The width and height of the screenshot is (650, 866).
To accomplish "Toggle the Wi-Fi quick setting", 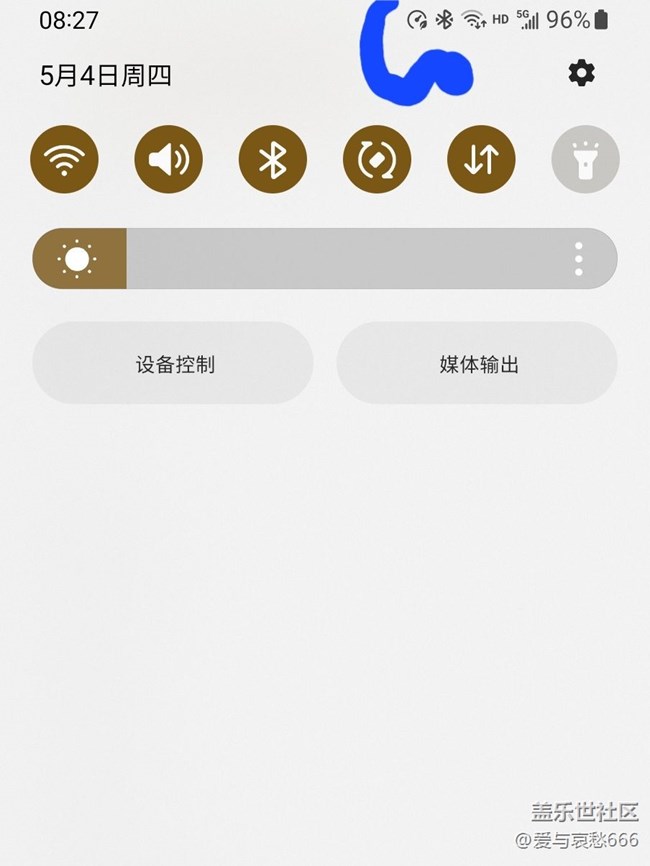I will pyautogui.click(x=64, y=159).
